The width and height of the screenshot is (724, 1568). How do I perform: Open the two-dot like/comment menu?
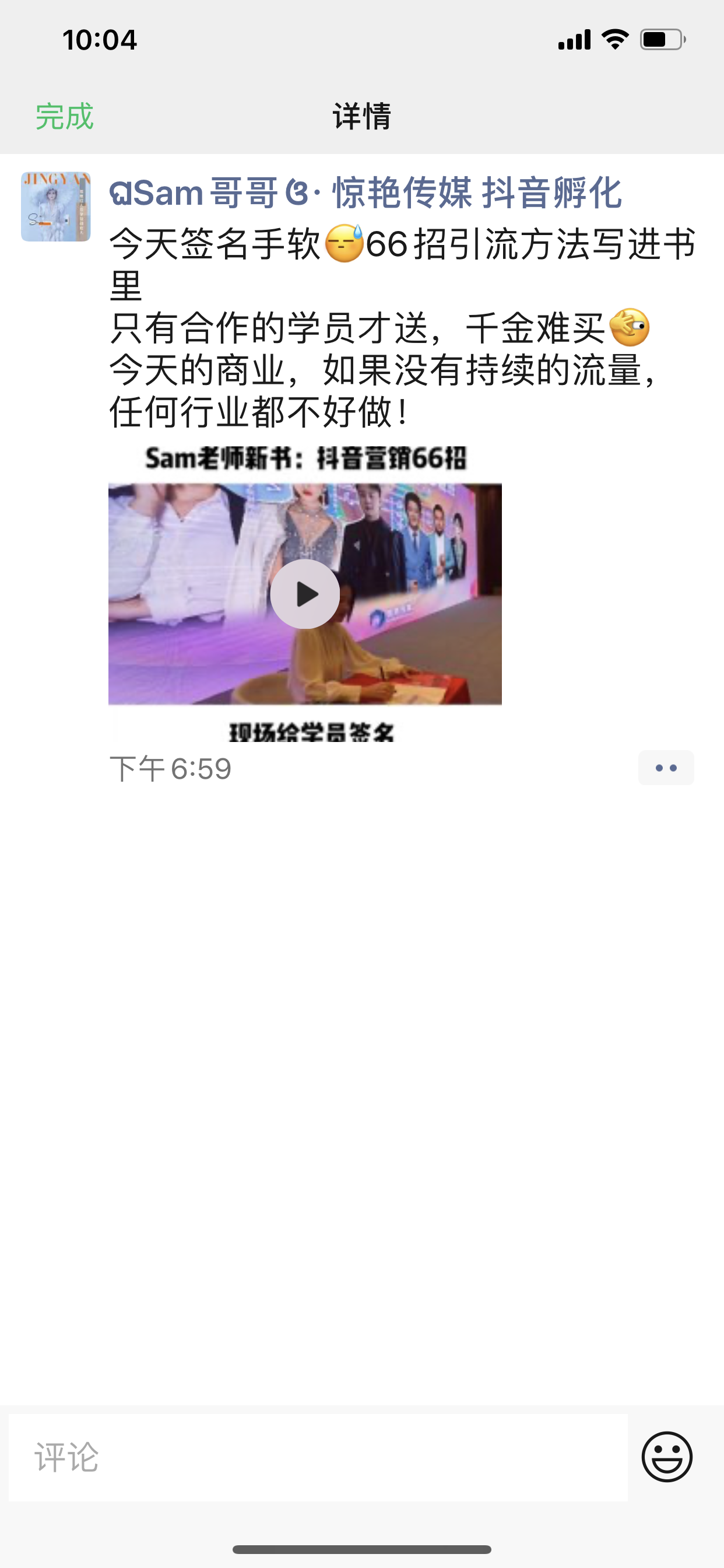coord(666,768)
